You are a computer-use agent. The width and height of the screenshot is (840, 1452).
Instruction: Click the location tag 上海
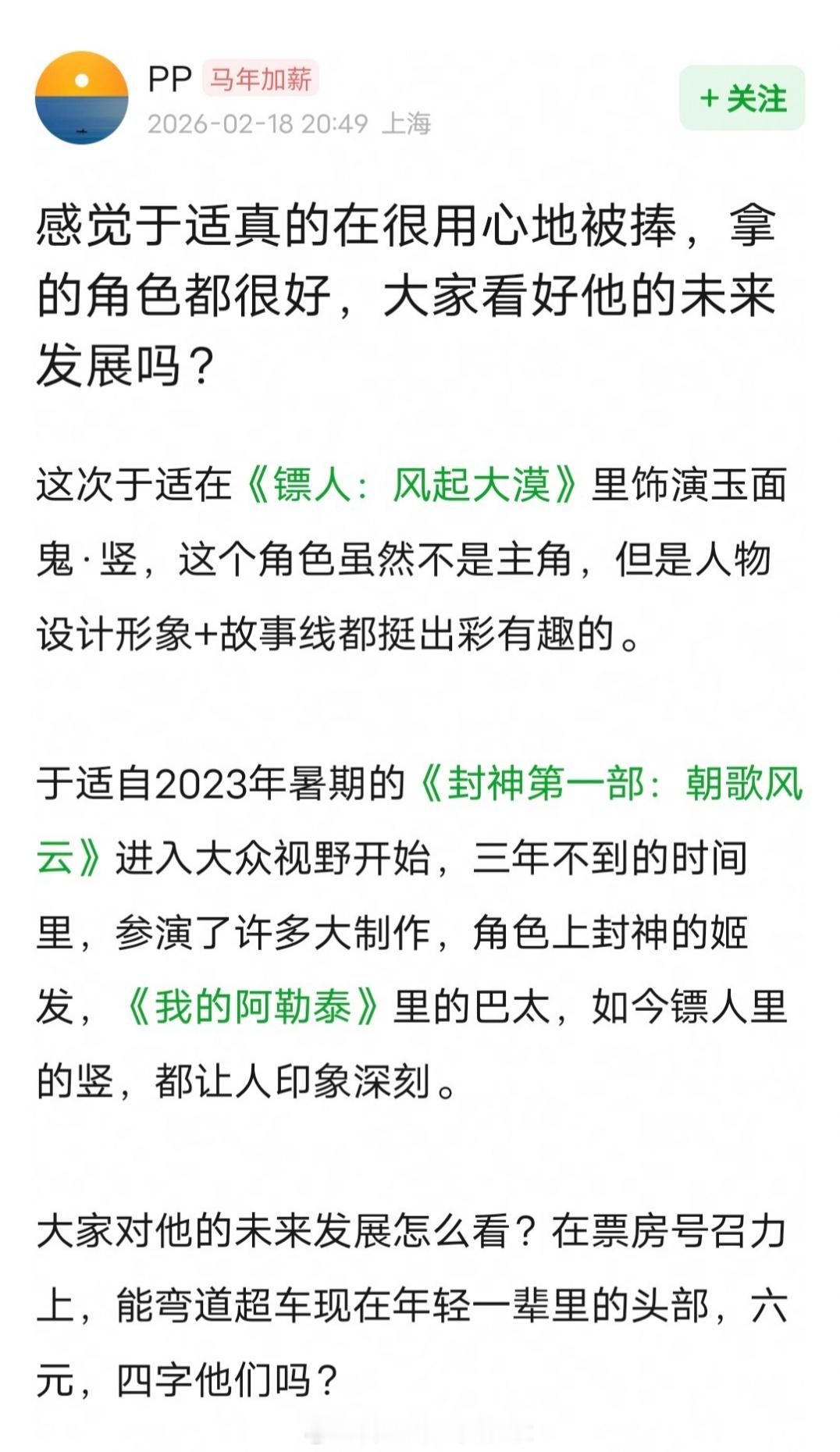408,123
